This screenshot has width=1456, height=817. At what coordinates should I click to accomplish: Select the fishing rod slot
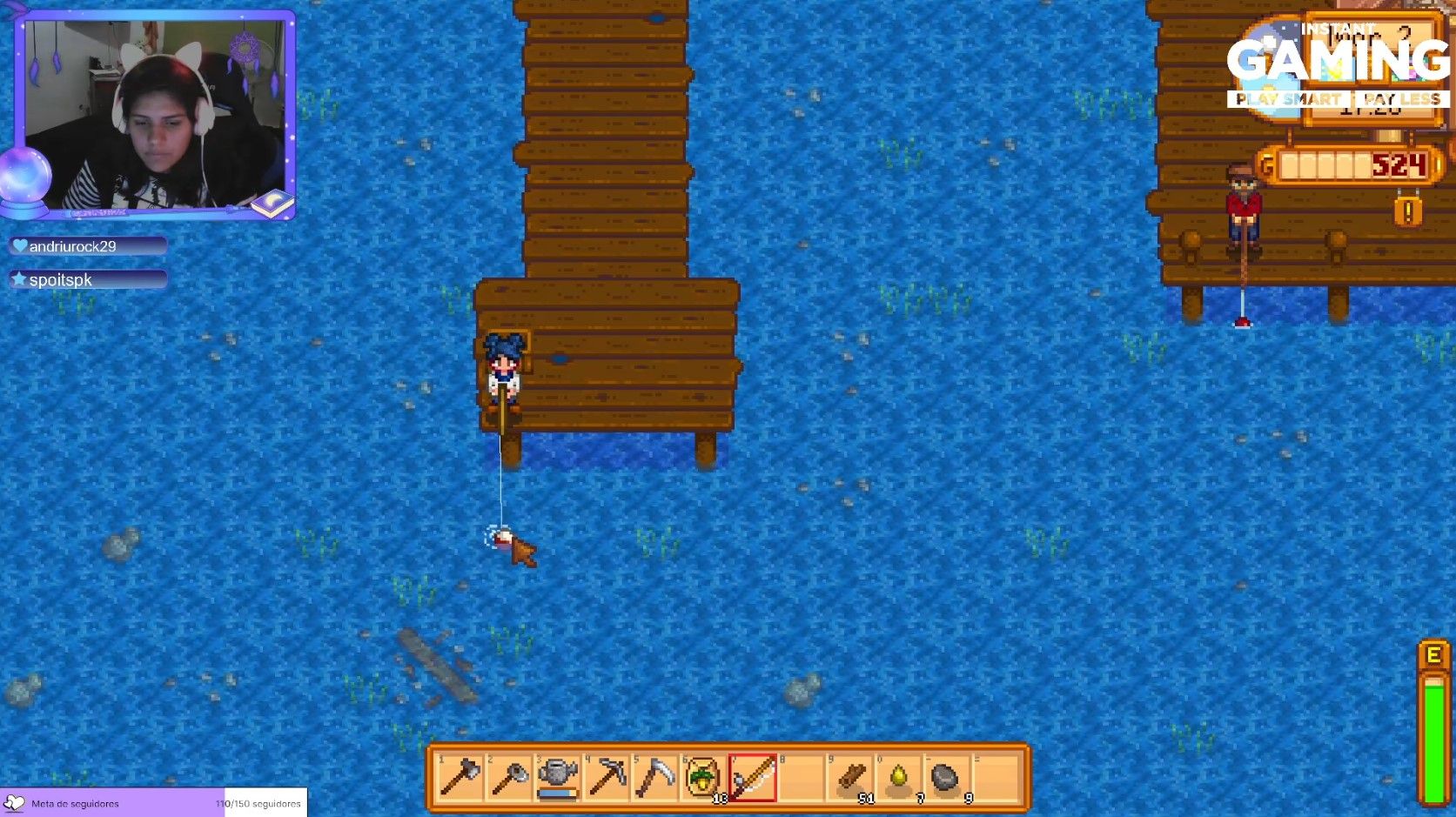pos(752,776)
